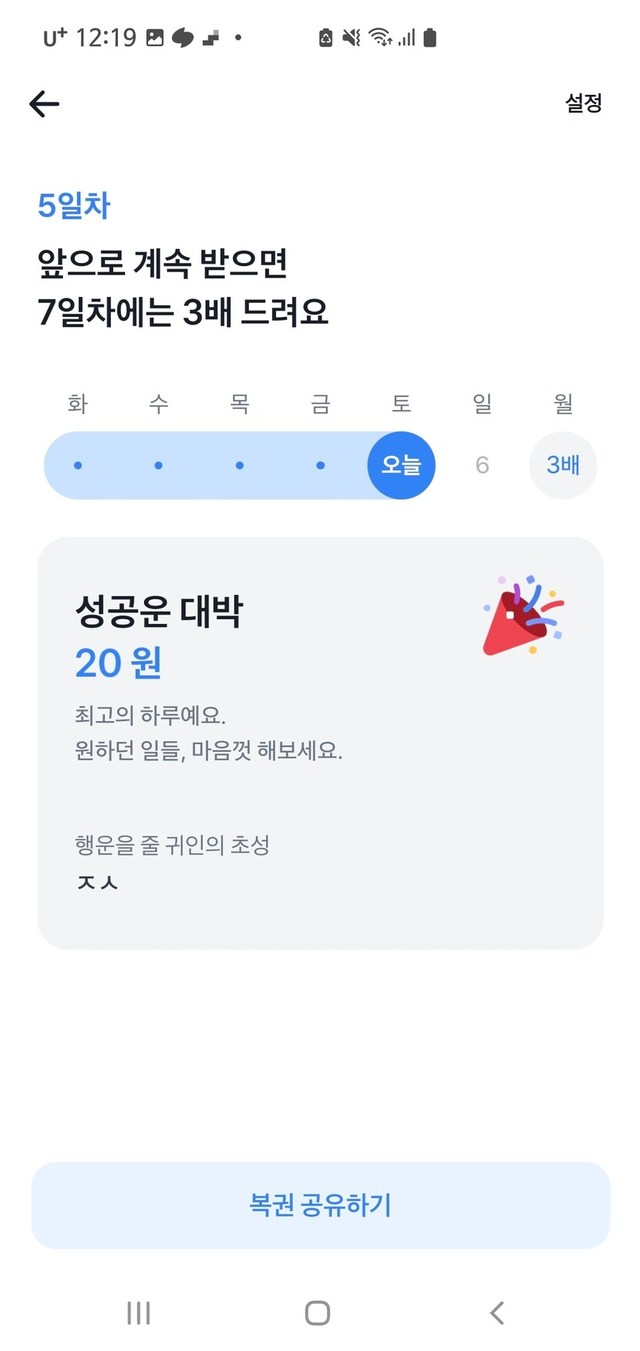Go to the home screen

click(x=318, y=1312)
